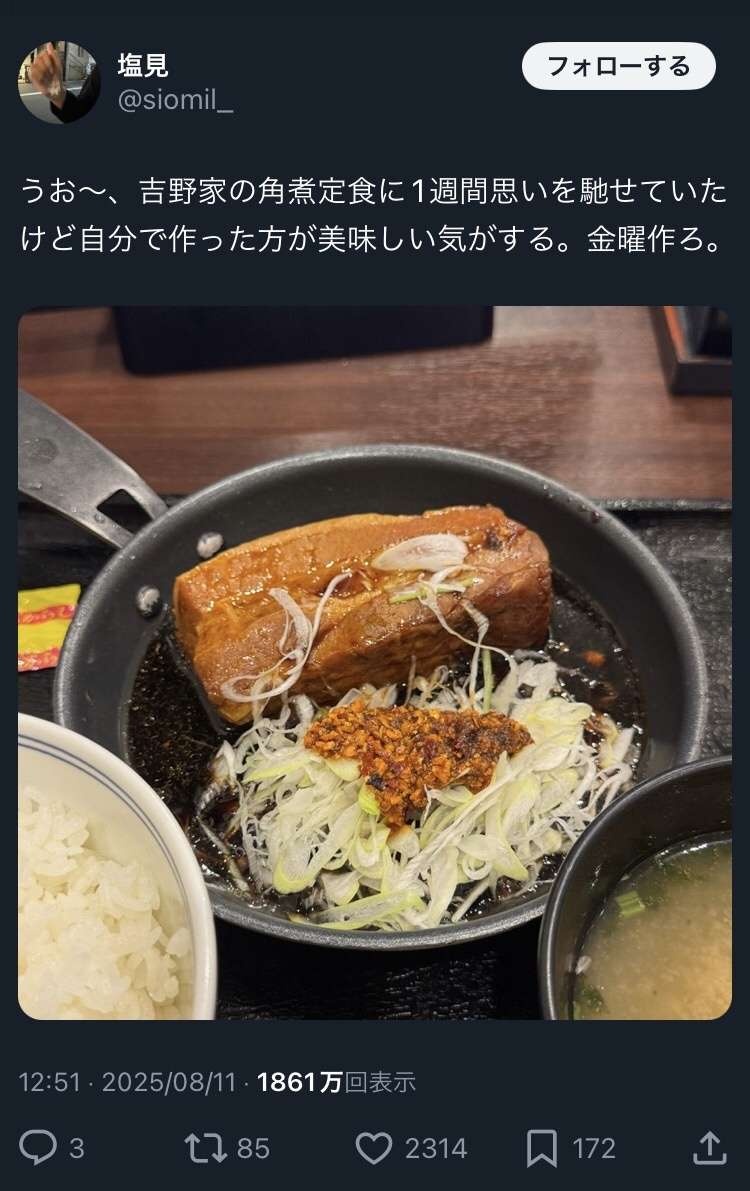Like the post with 2314 likes
This screenshot has width=750, height=1191.
[375, 1147]
